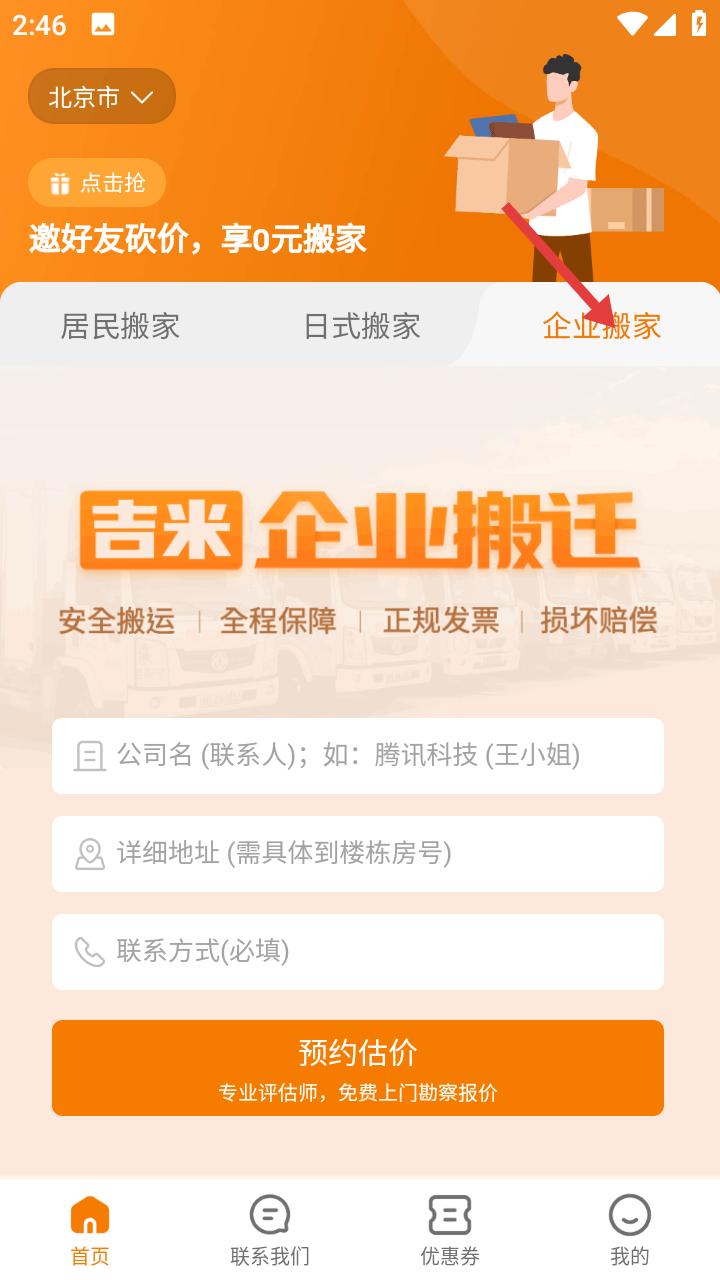
Task: Go to the 首页 bottom tab
Action: (x=90, y=1230)
